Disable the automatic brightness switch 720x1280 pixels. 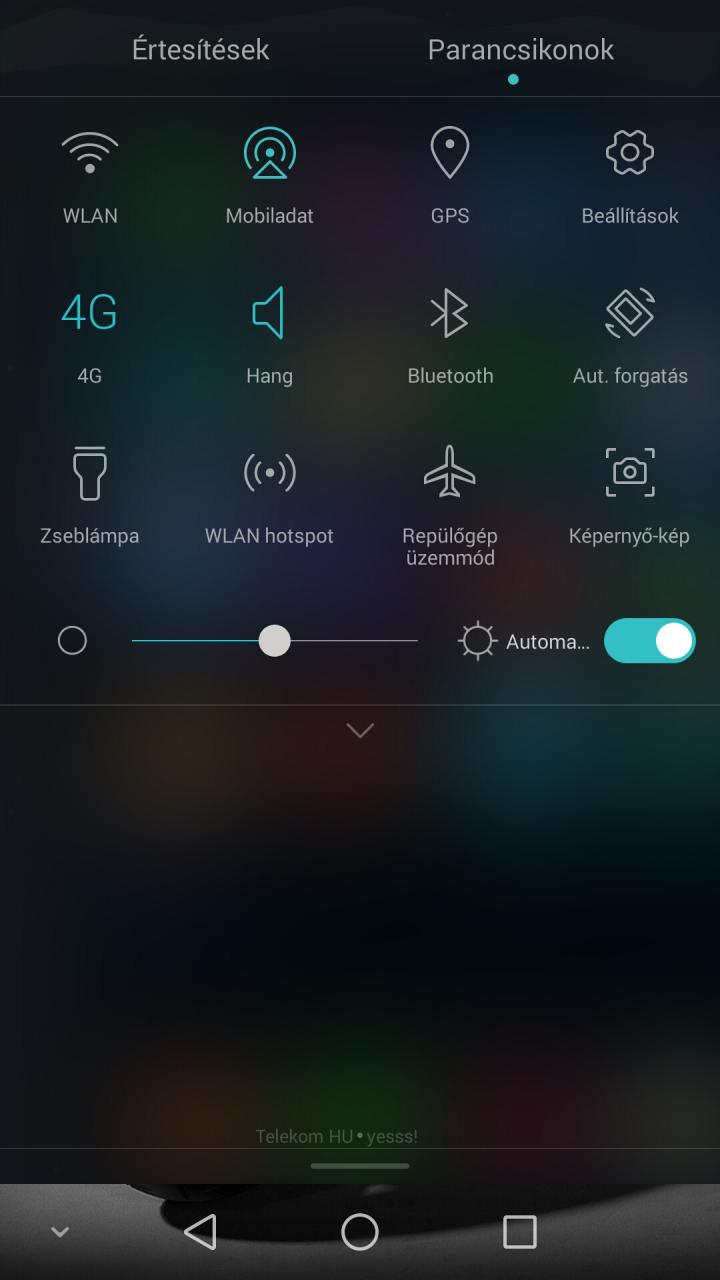(650, 641)
